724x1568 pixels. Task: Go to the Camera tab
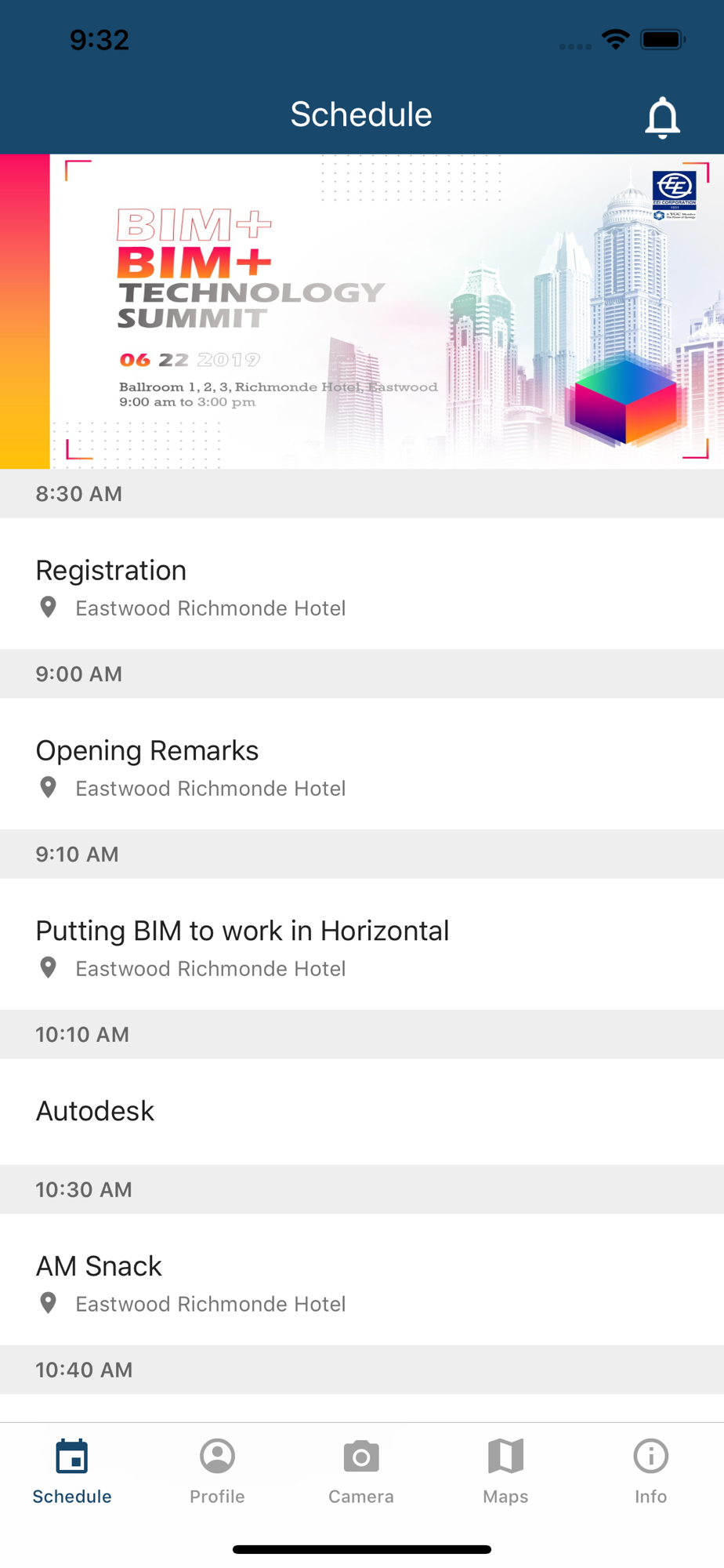coord(361,1472)
